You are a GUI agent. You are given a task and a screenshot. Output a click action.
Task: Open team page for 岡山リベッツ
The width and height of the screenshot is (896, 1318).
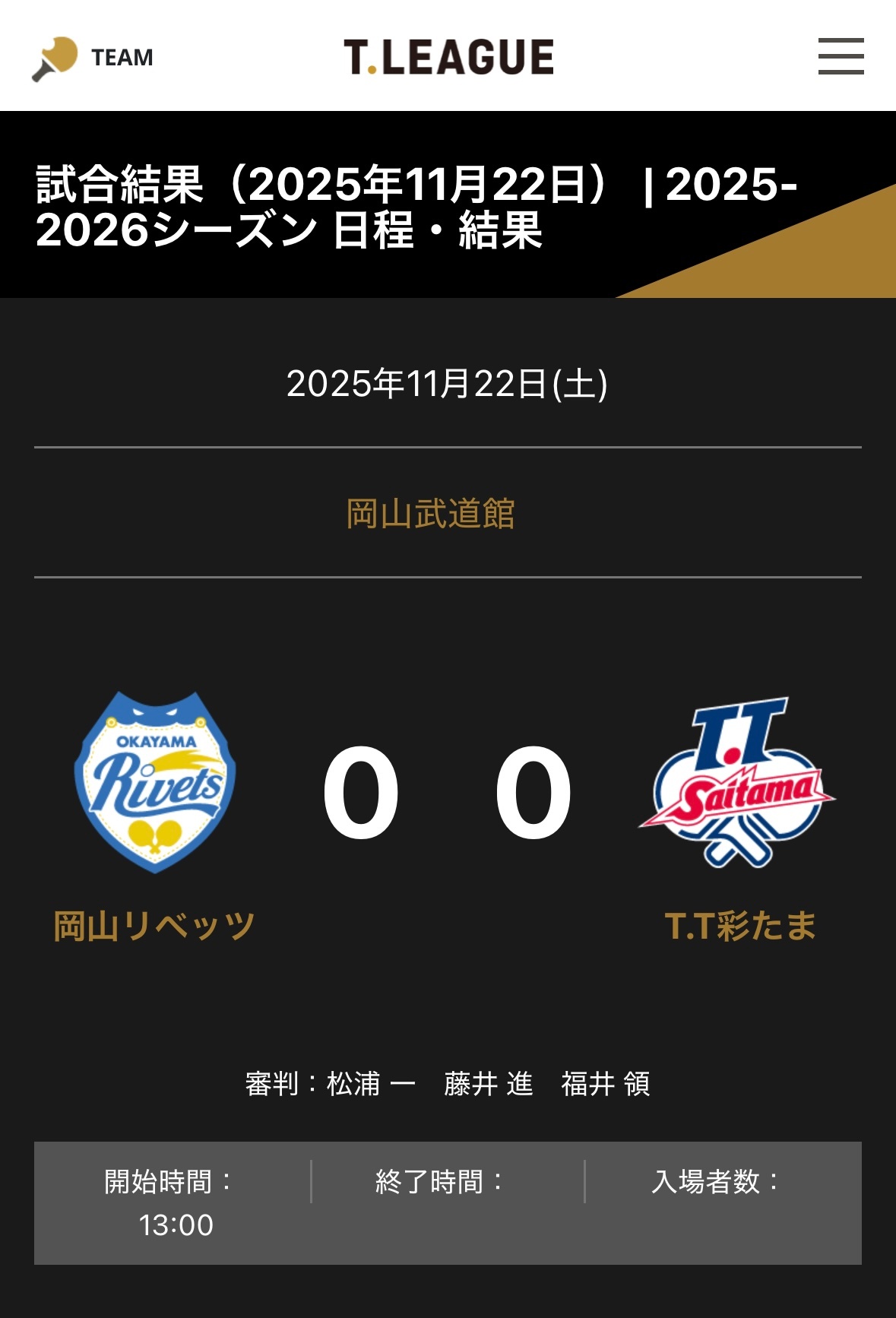[152, 924]
